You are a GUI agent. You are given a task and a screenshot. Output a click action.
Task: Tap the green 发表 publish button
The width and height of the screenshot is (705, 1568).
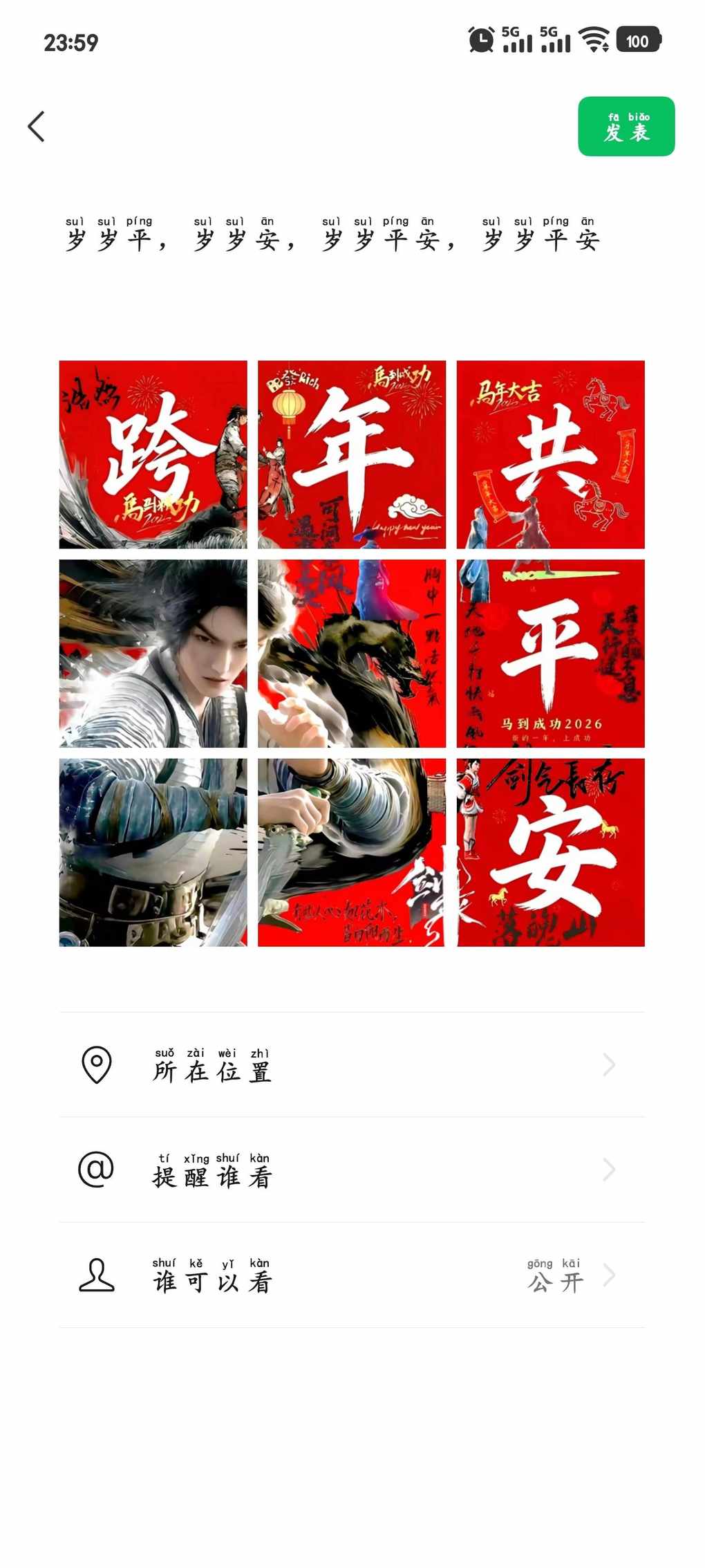pyautogui.click(x=626, y=127)
